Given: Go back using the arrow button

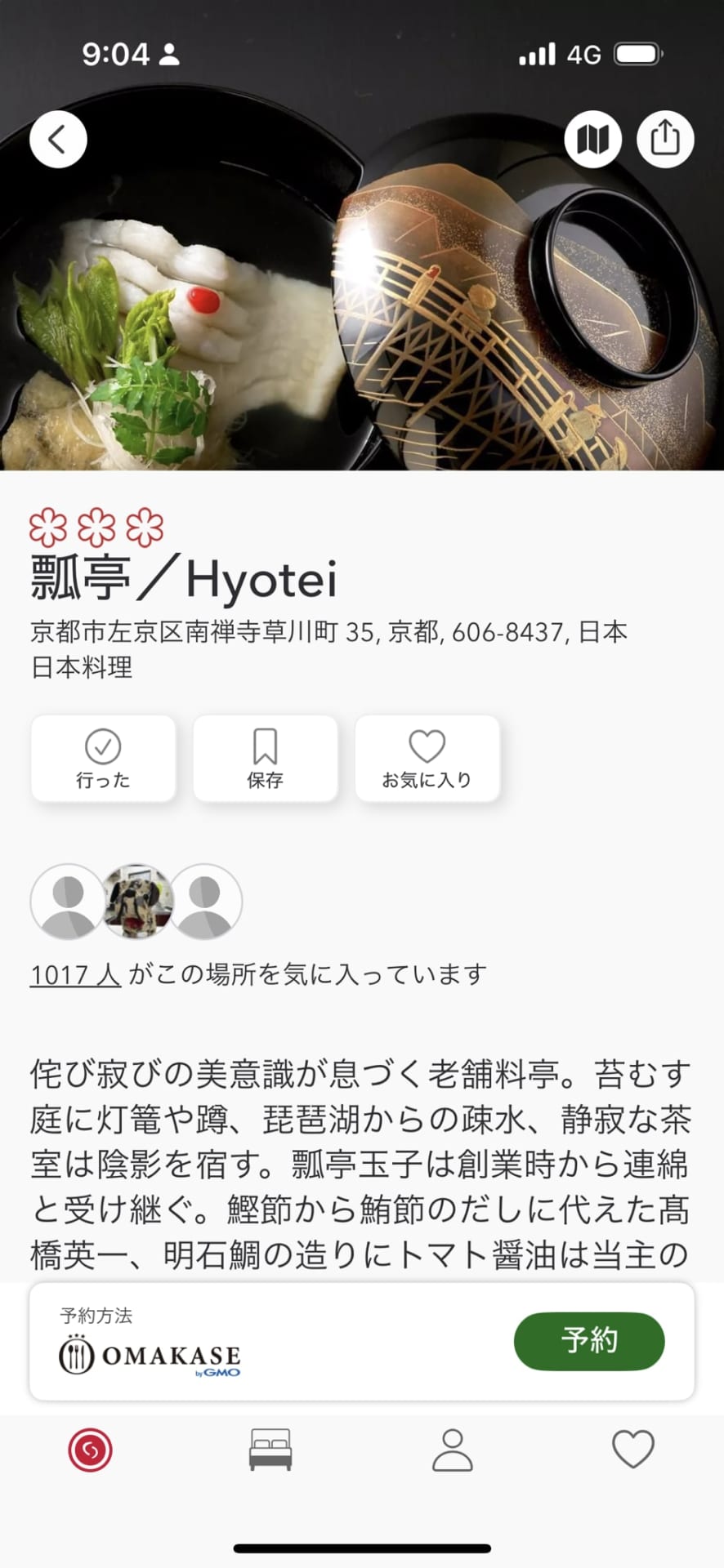Looking at the screenshot, I should pos(58,140).
